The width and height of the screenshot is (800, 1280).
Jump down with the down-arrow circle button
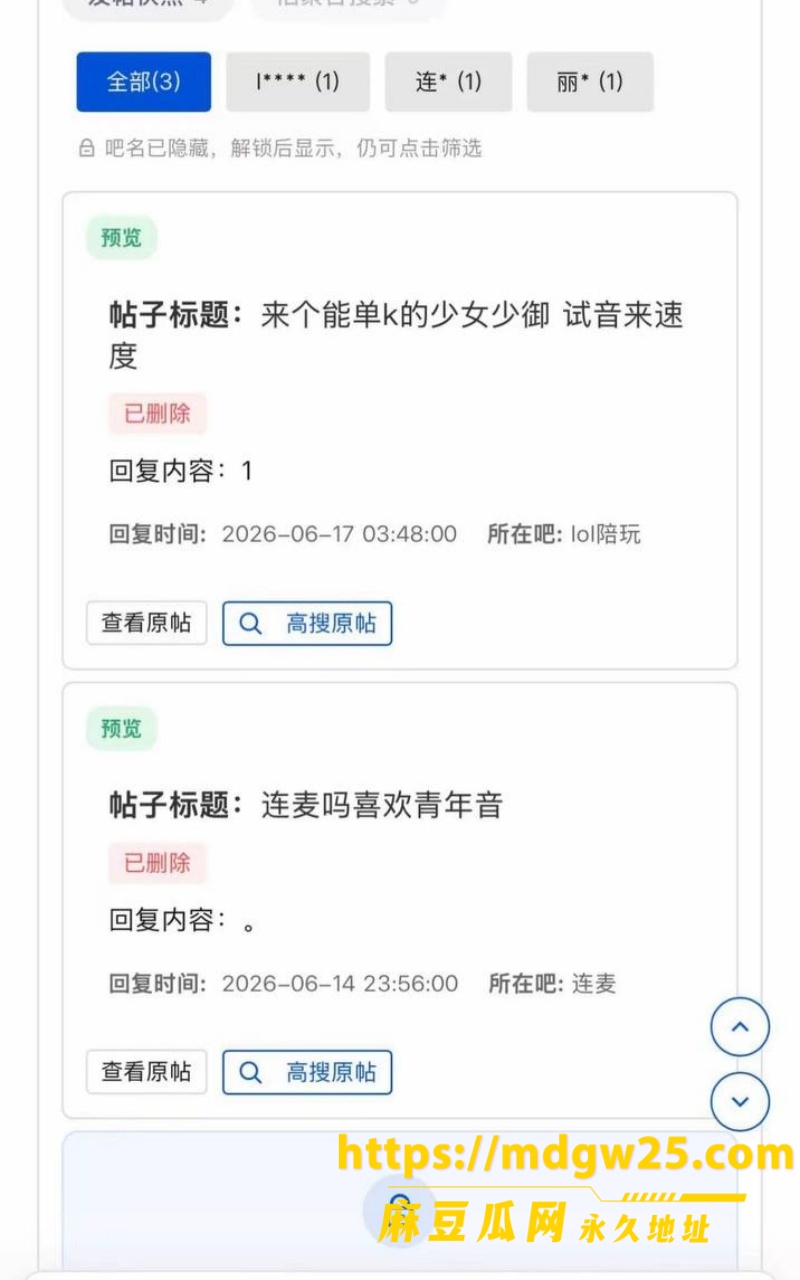coord(740,1102)
